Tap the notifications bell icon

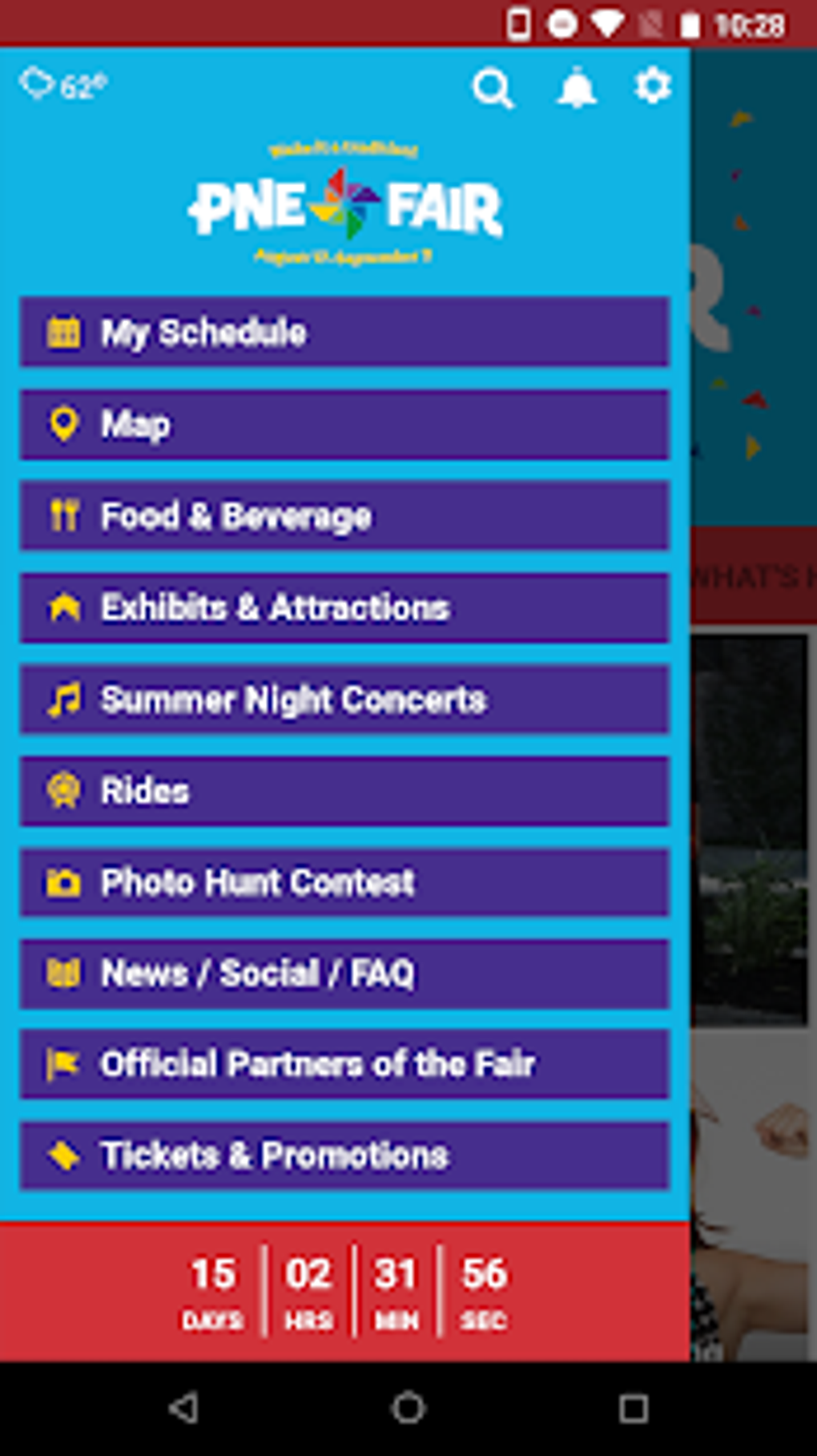576,88
